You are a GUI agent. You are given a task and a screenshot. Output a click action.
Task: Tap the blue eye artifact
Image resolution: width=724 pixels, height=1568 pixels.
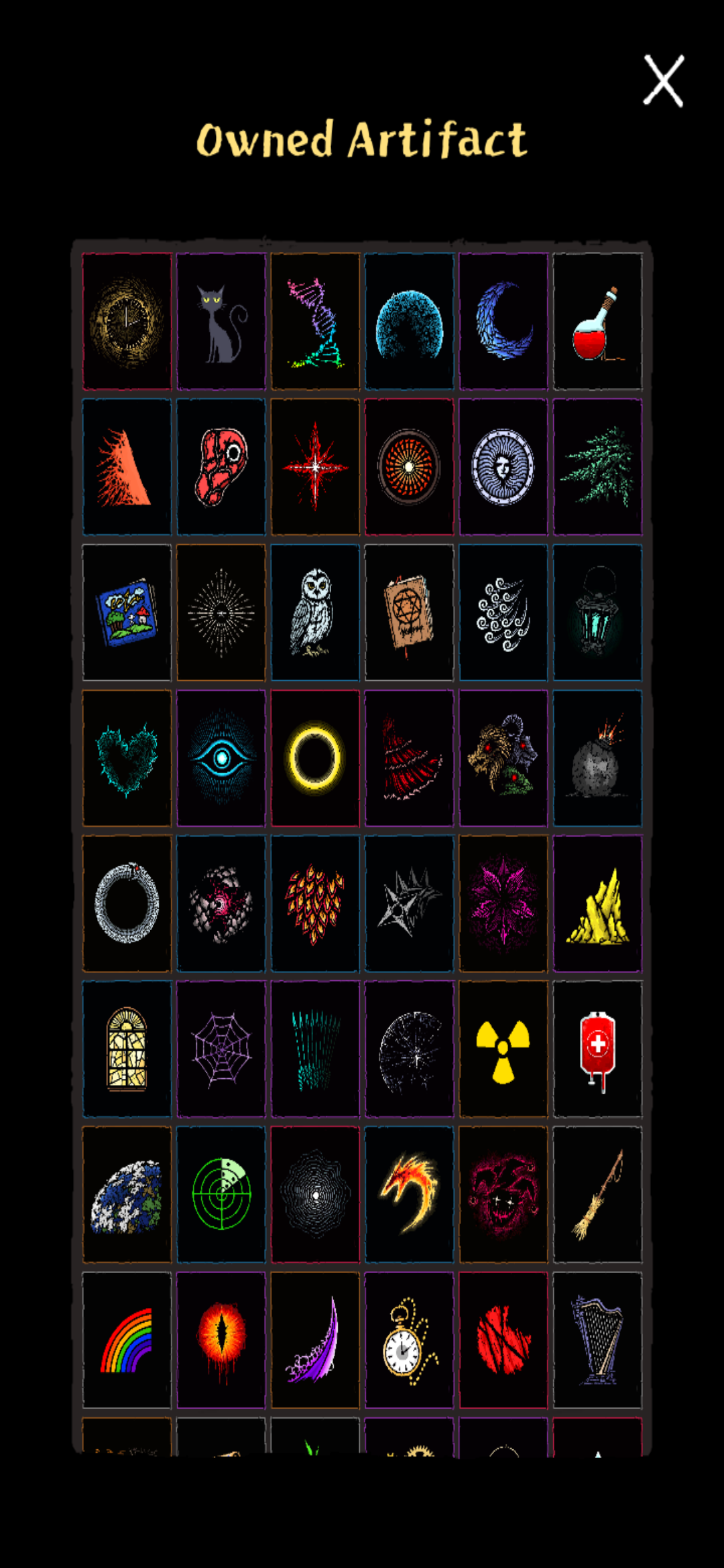[x=221, y=758]
